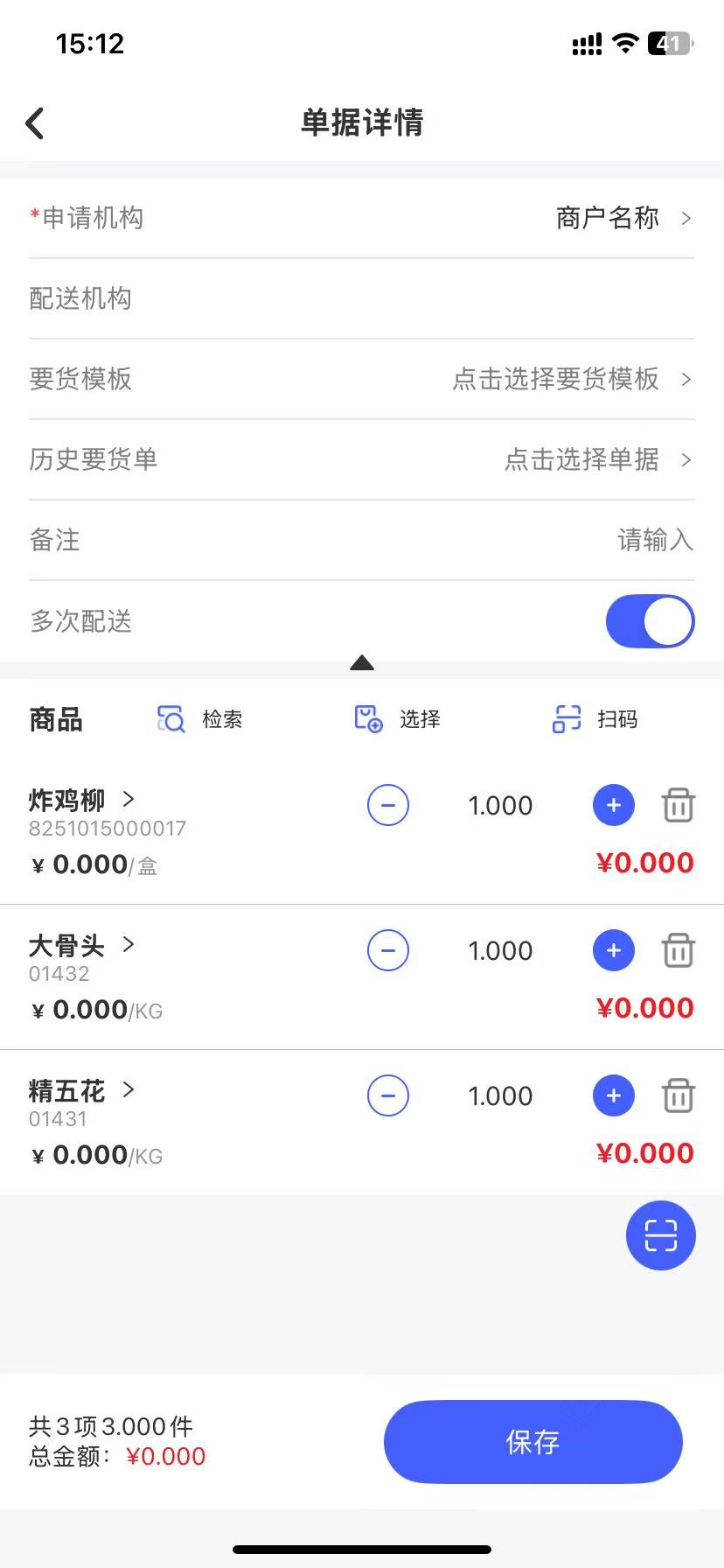Increase quantity of 炸鸡柳
This screenshot has width=724, height=1568.
(614, 805)
